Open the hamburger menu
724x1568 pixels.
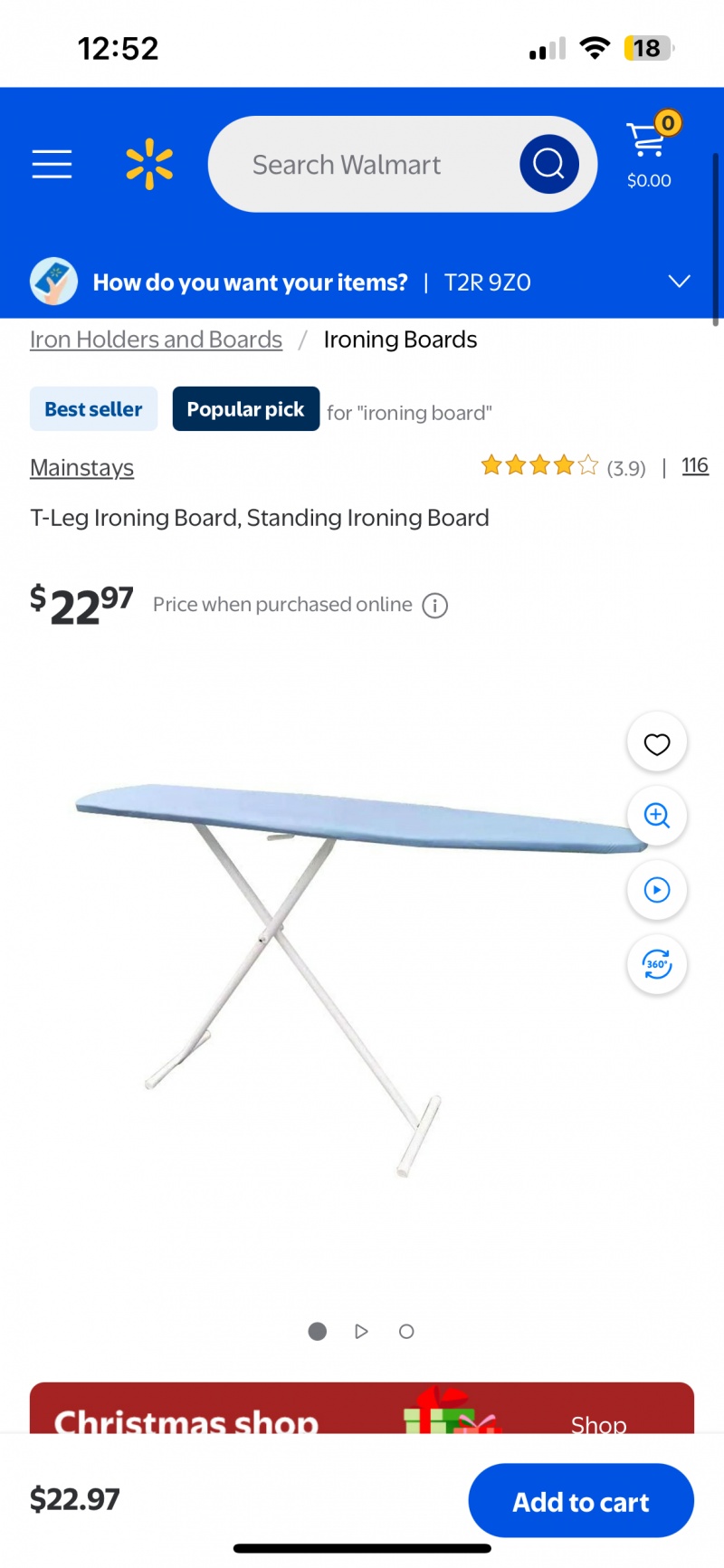point(52,164)
